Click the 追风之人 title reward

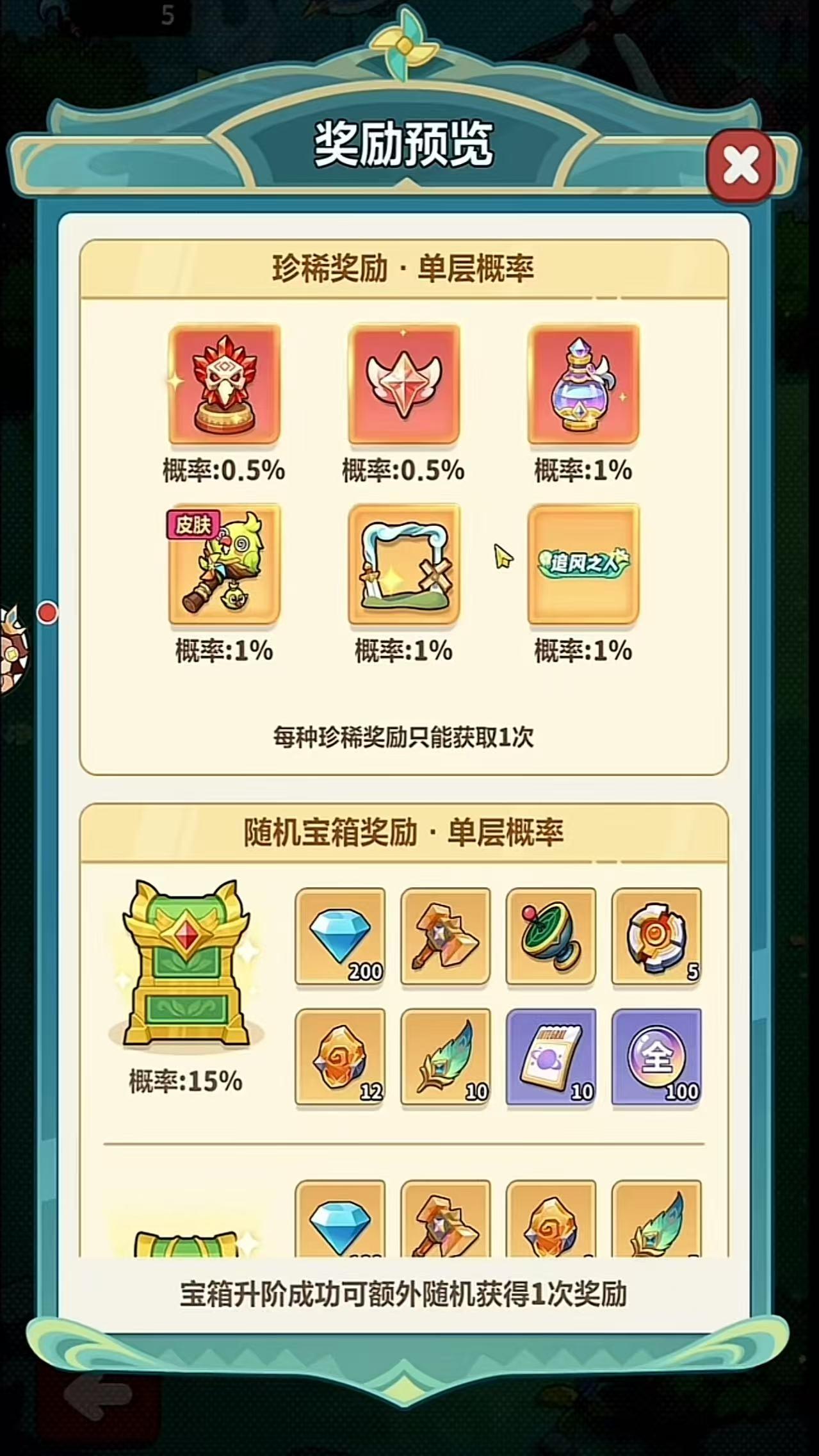pos(581,566)
